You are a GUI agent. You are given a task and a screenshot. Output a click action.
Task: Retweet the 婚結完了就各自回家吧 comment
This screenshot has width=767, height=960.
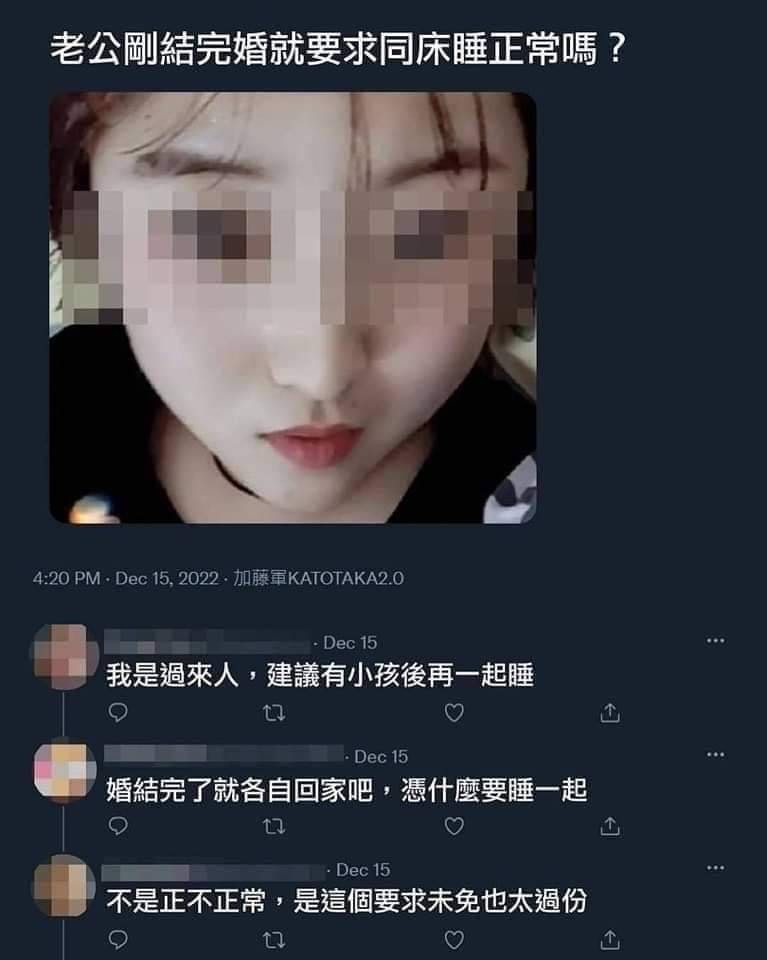(273, 827)
